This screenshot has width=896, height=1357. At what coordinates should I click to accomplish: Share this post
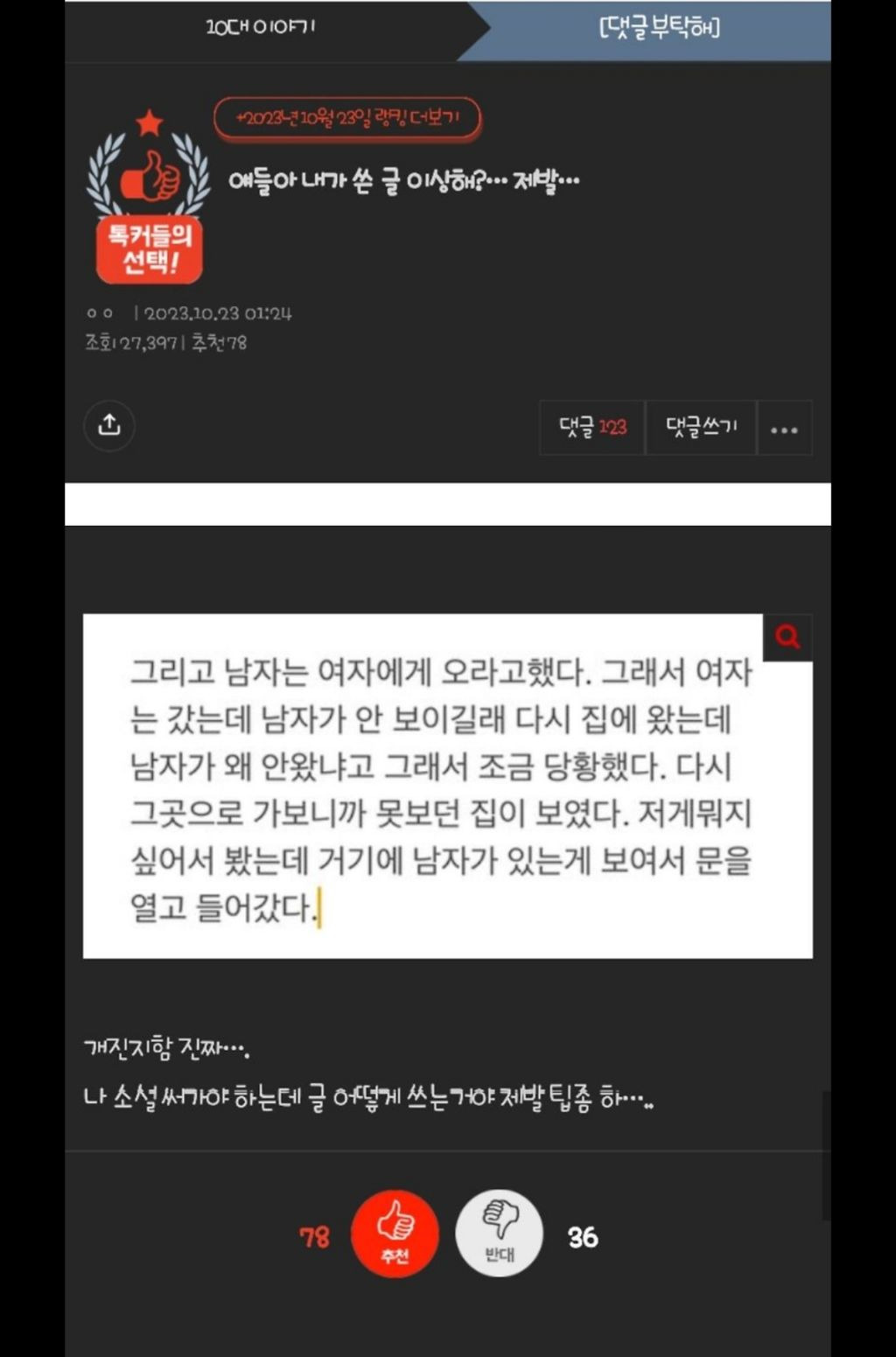click(x=109, y=426)
